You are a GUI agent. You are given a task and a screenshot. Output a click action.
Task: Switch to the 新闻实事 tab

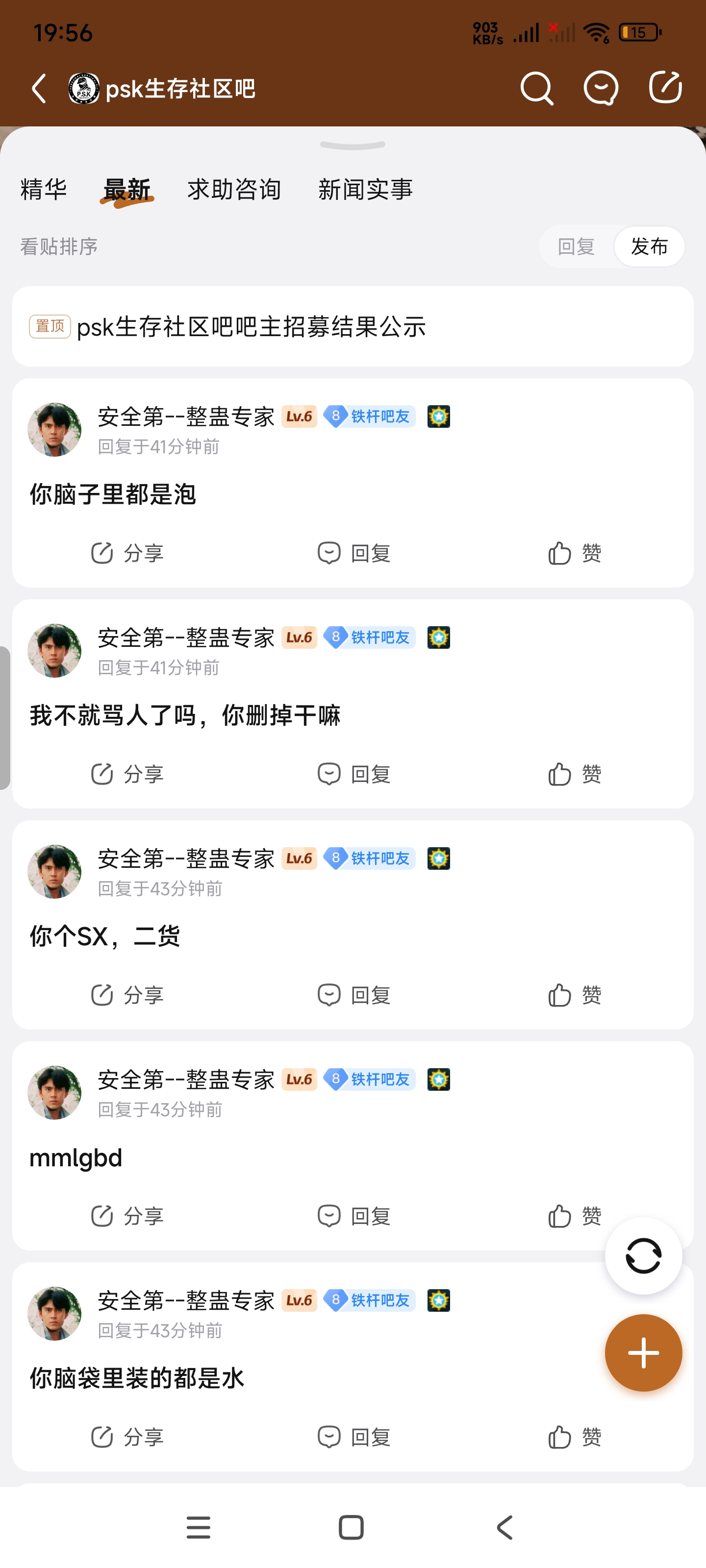click(x=365, y=189)
